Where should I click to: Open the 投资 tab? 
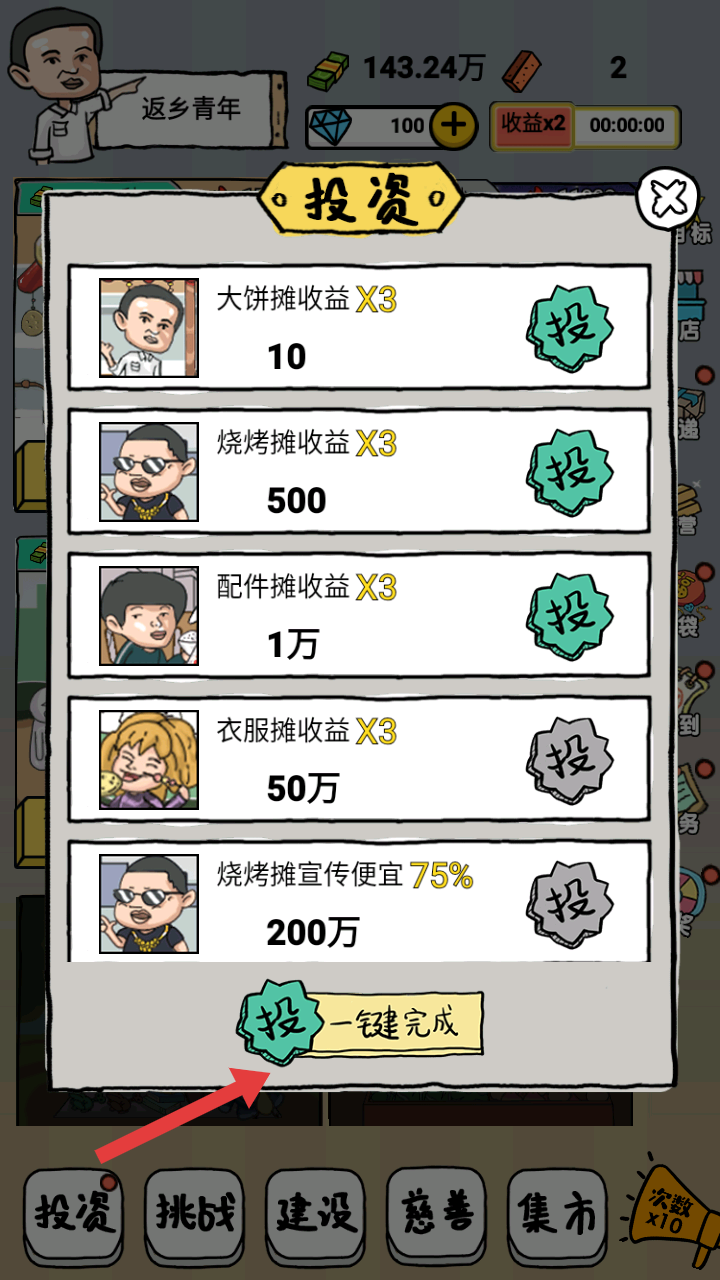74,1214
